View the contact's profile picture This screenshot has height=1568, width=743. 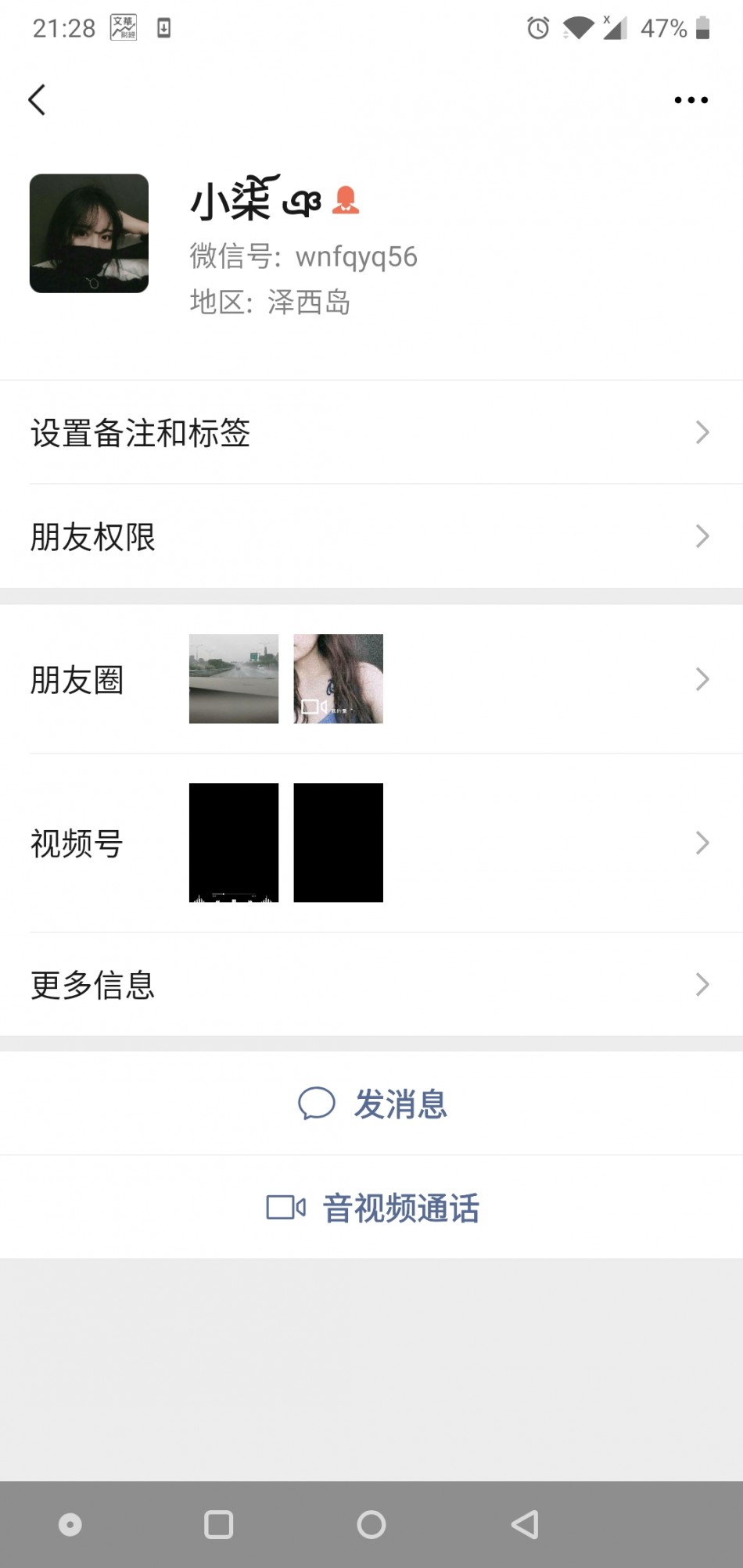click(89, 234)
